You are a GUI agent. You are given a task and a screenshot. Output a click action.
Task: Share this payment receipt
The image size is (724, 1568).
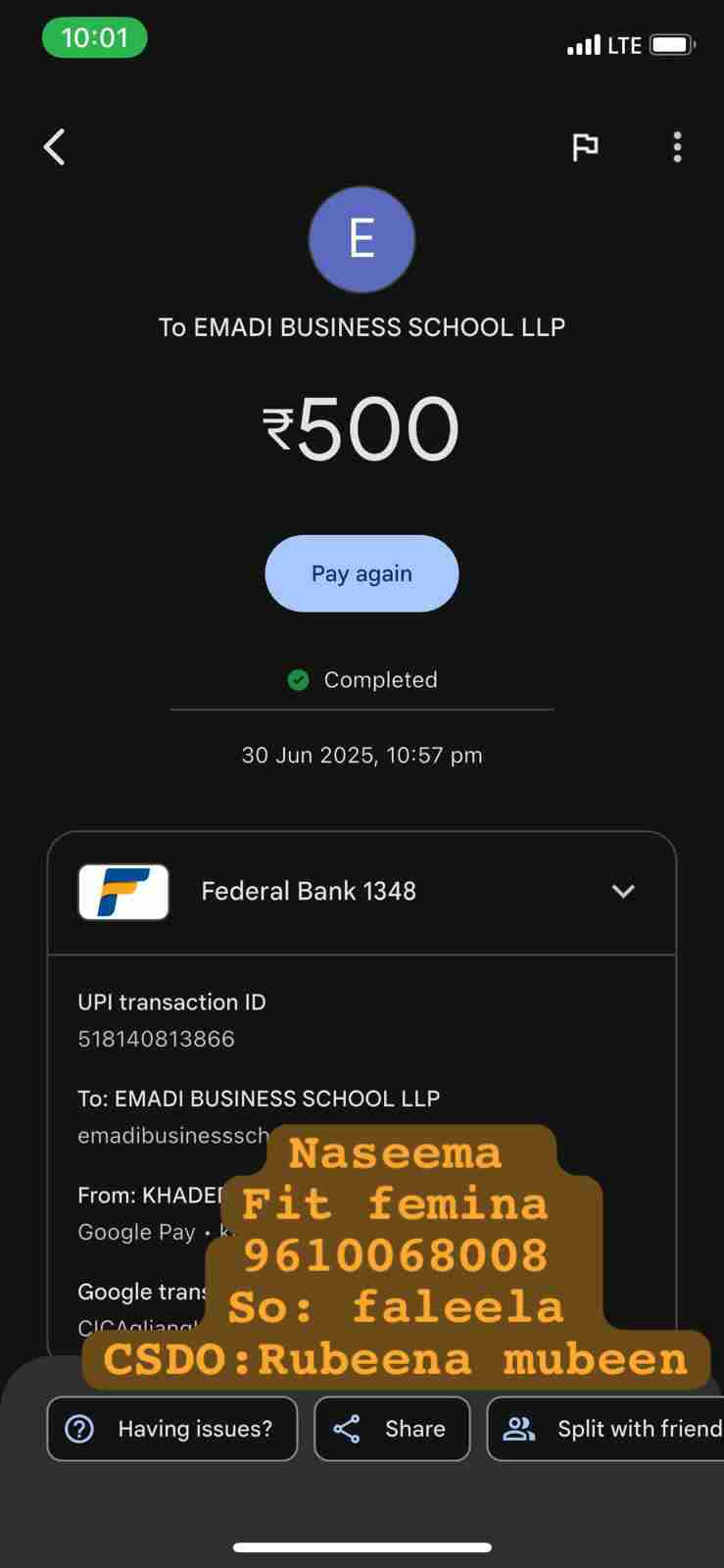[392, 1429]
